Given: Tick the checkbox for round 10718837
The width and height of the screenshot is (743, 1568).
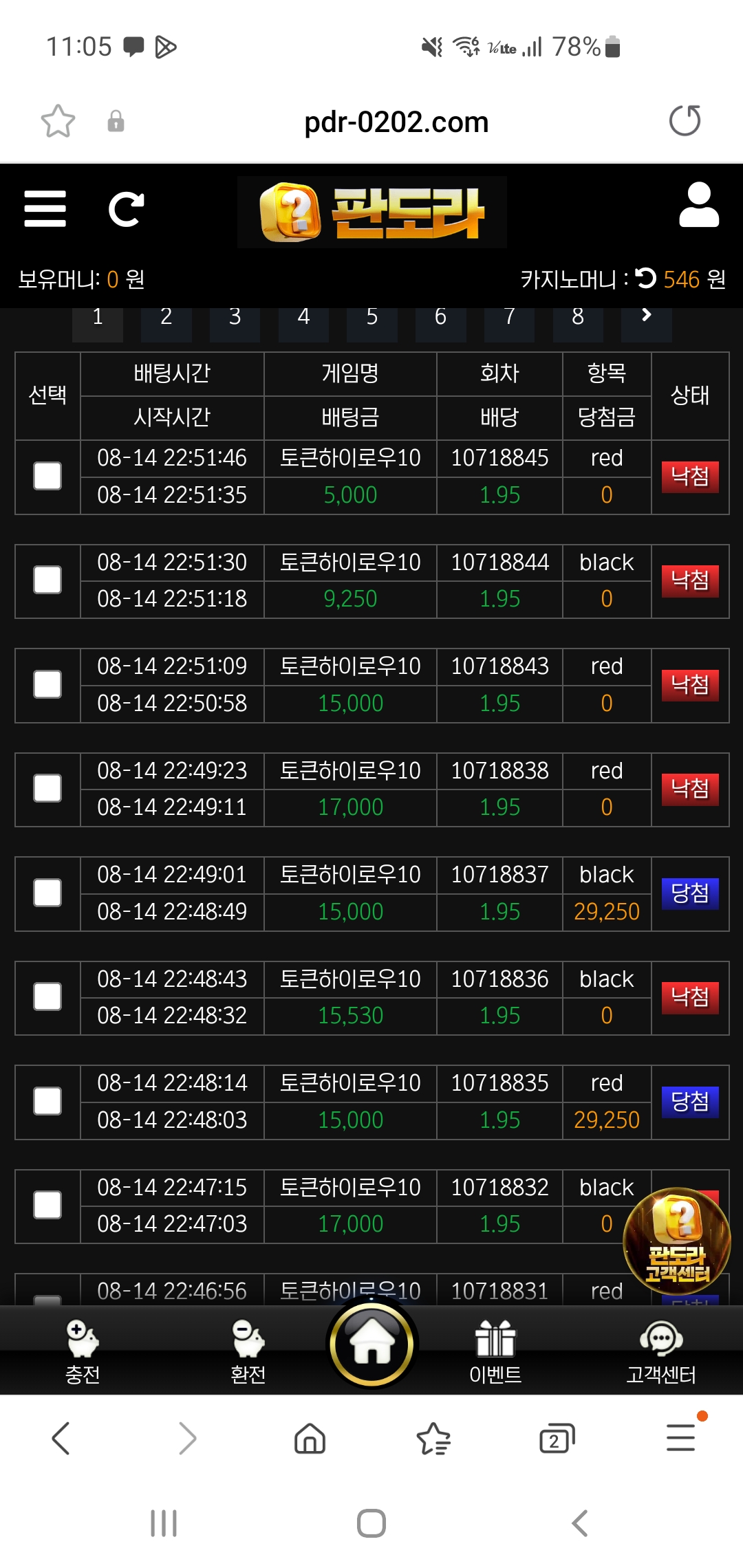Looking at the screenshot, I should [x=47, y=893].
